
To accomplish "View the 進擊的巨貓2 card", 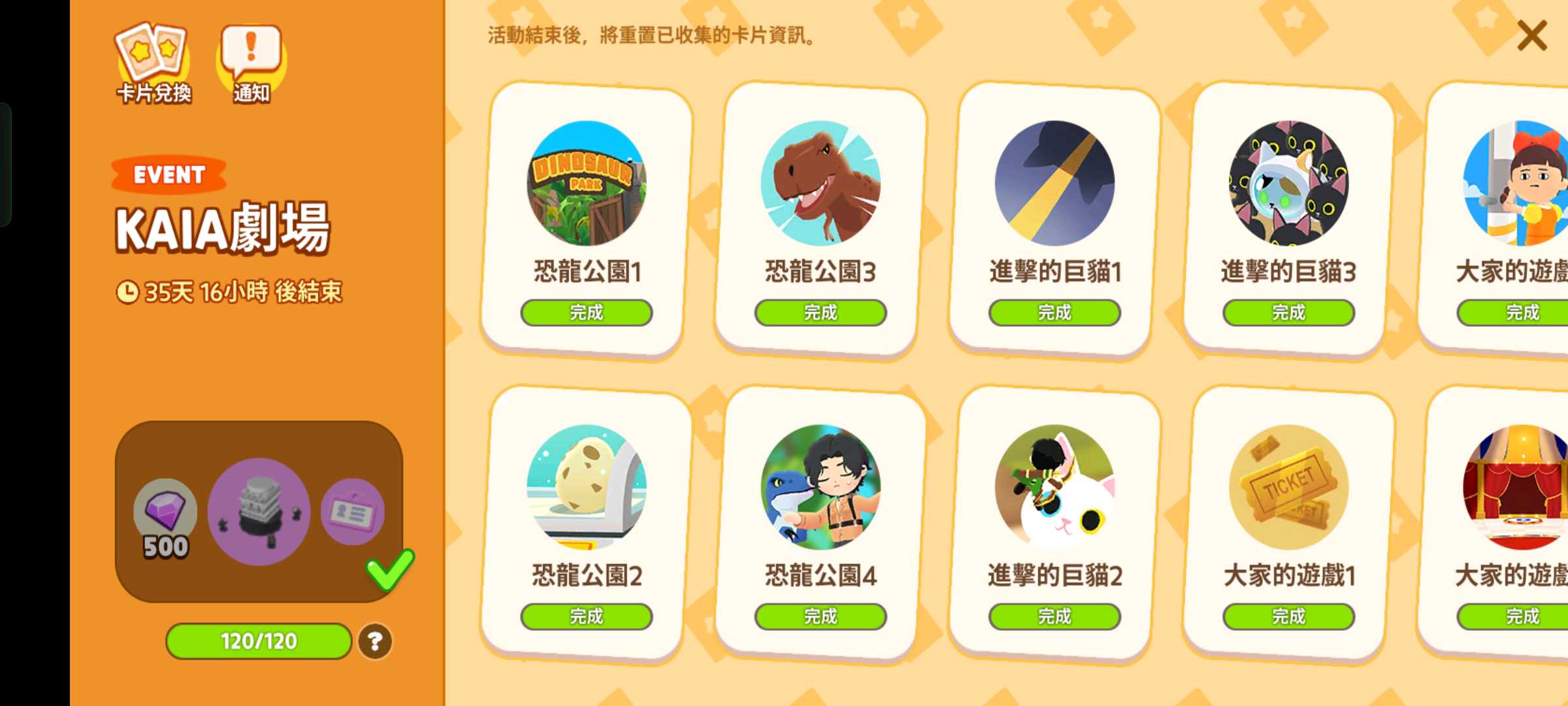I will [x=1054, y=523].
